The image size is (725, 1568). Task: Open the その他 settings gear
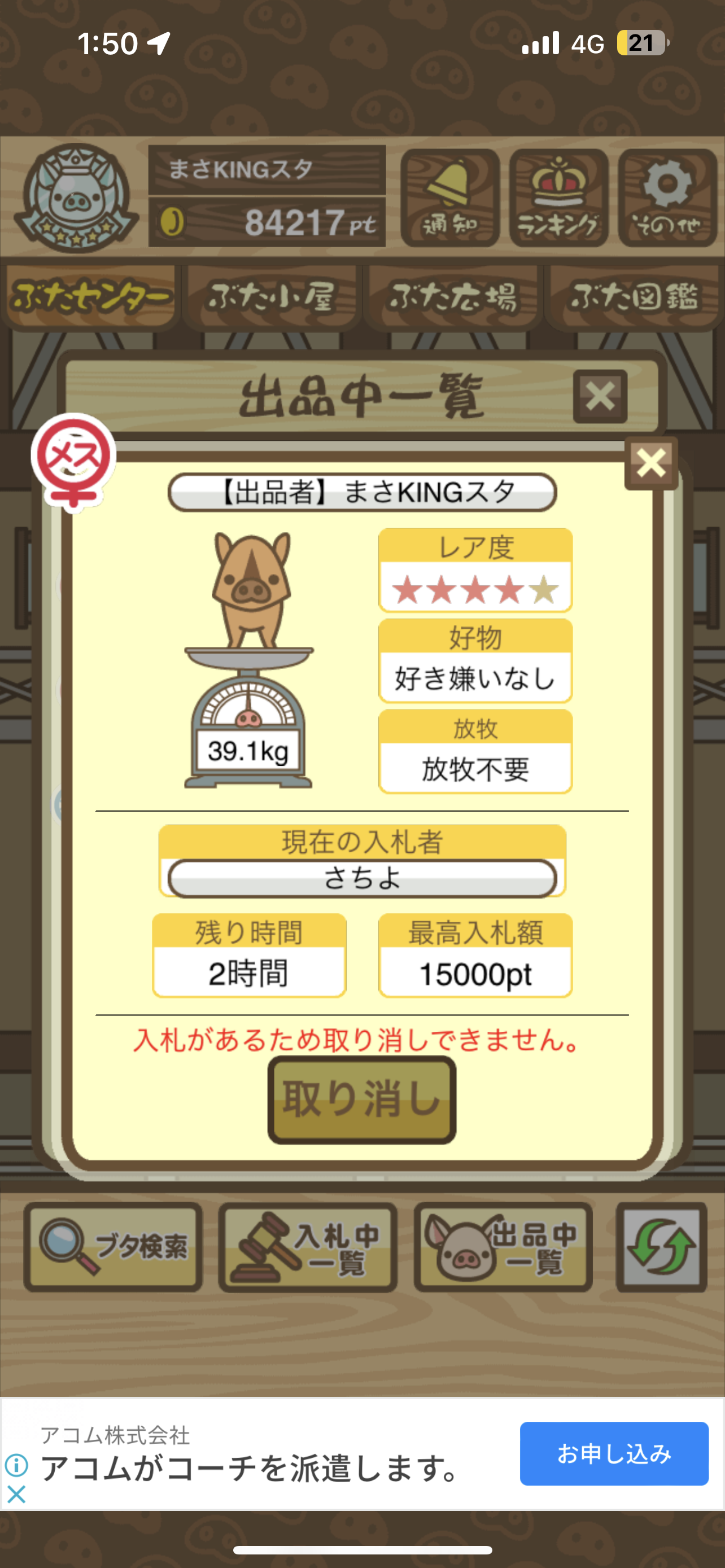pyautogui.click(x=667, y=198)
